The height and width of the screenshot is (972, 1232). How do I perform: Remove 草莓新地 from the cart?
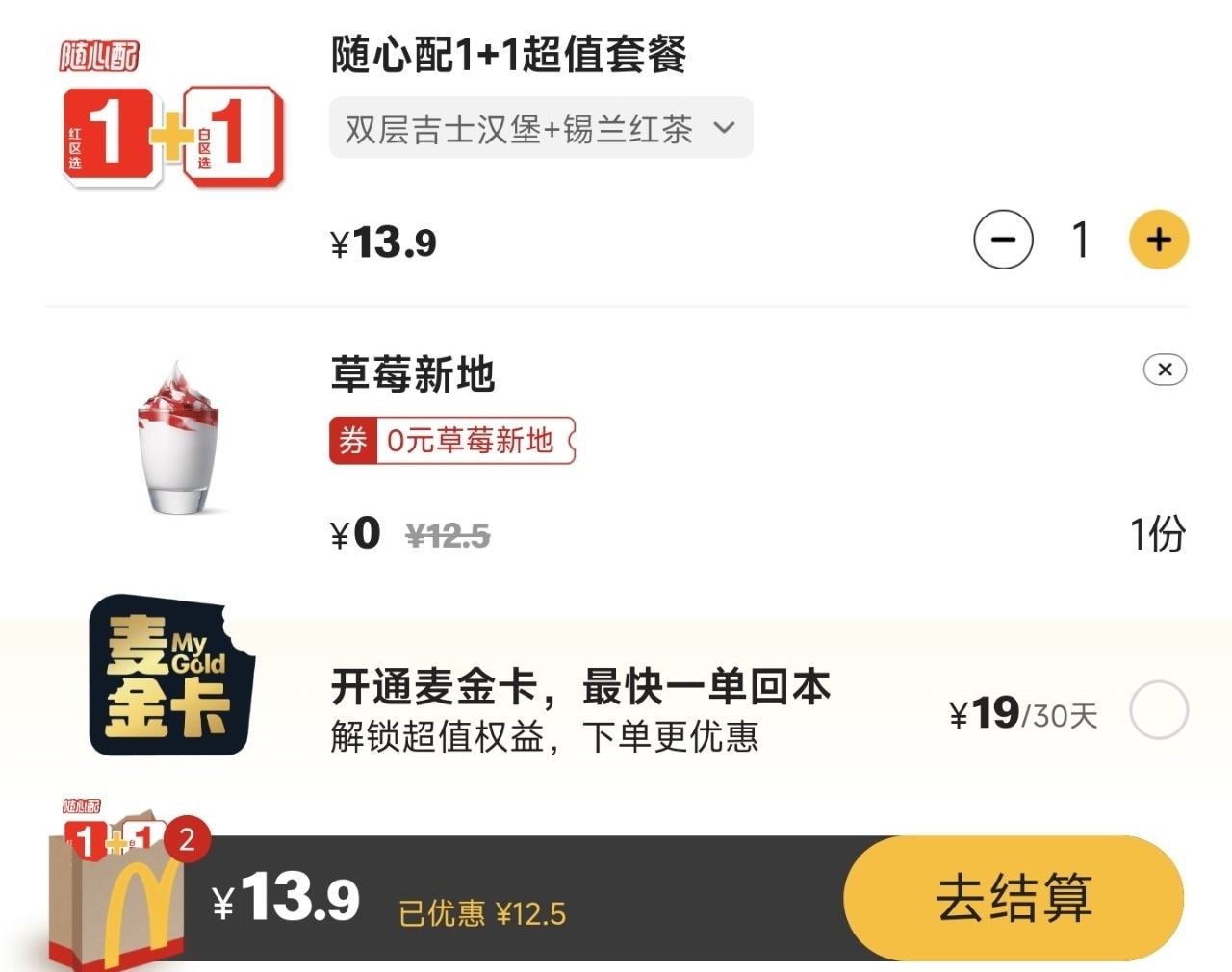[x=1165, y=370]
